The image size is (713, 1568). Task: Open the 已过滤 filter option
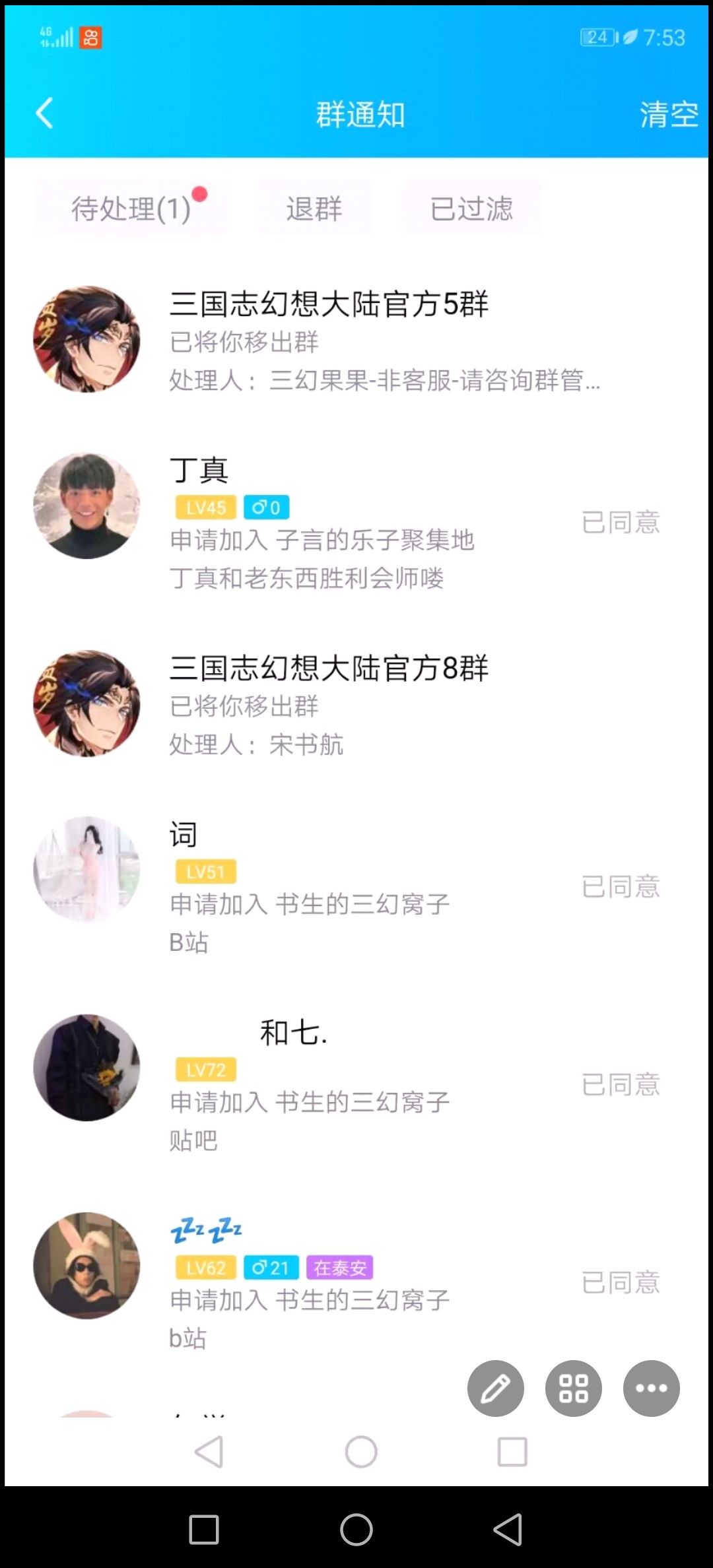click(470, 208)
